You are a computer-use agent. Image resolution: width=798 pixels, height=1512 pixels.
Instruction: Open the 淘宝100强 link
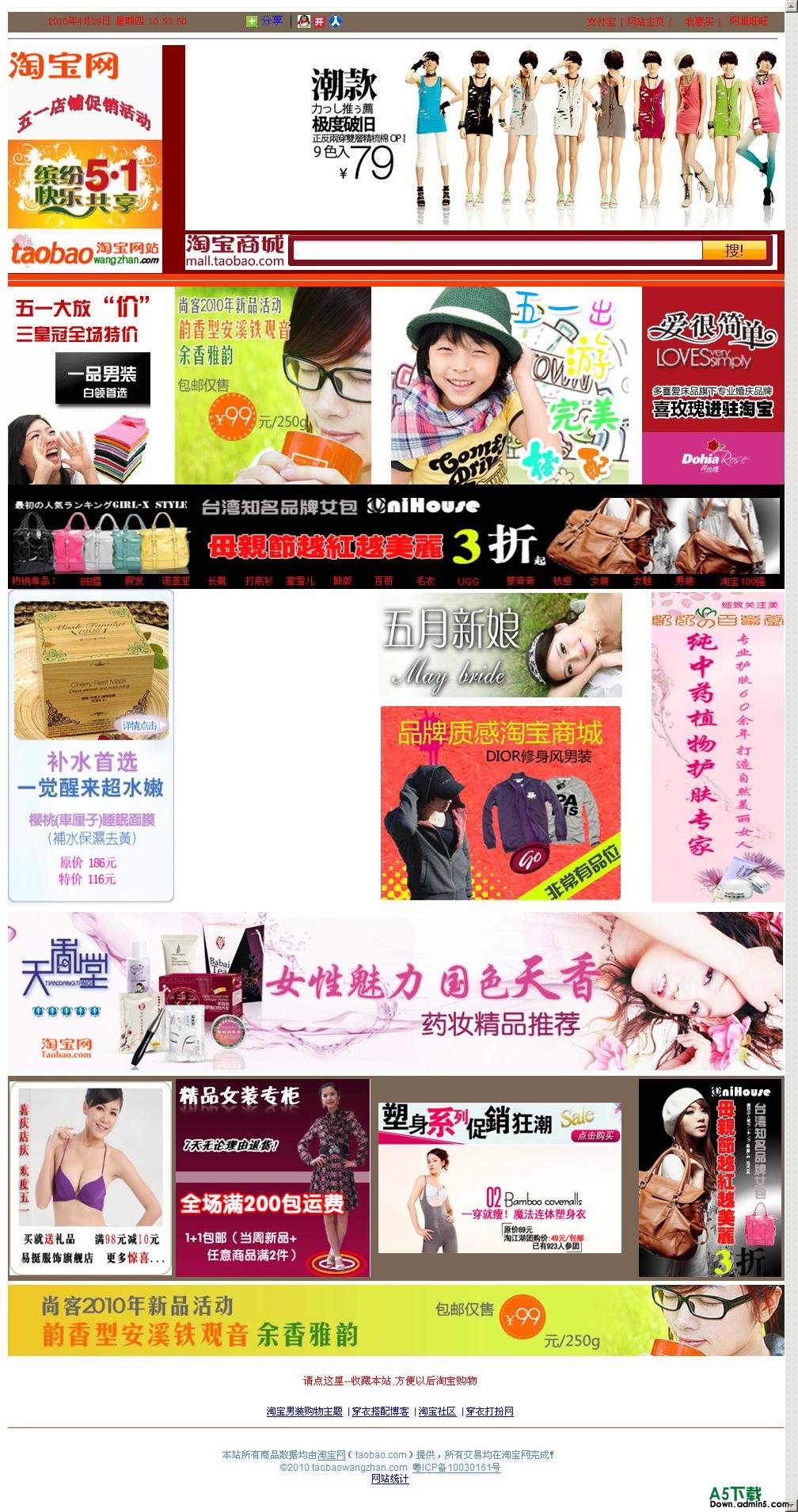(x=742, y=581)
